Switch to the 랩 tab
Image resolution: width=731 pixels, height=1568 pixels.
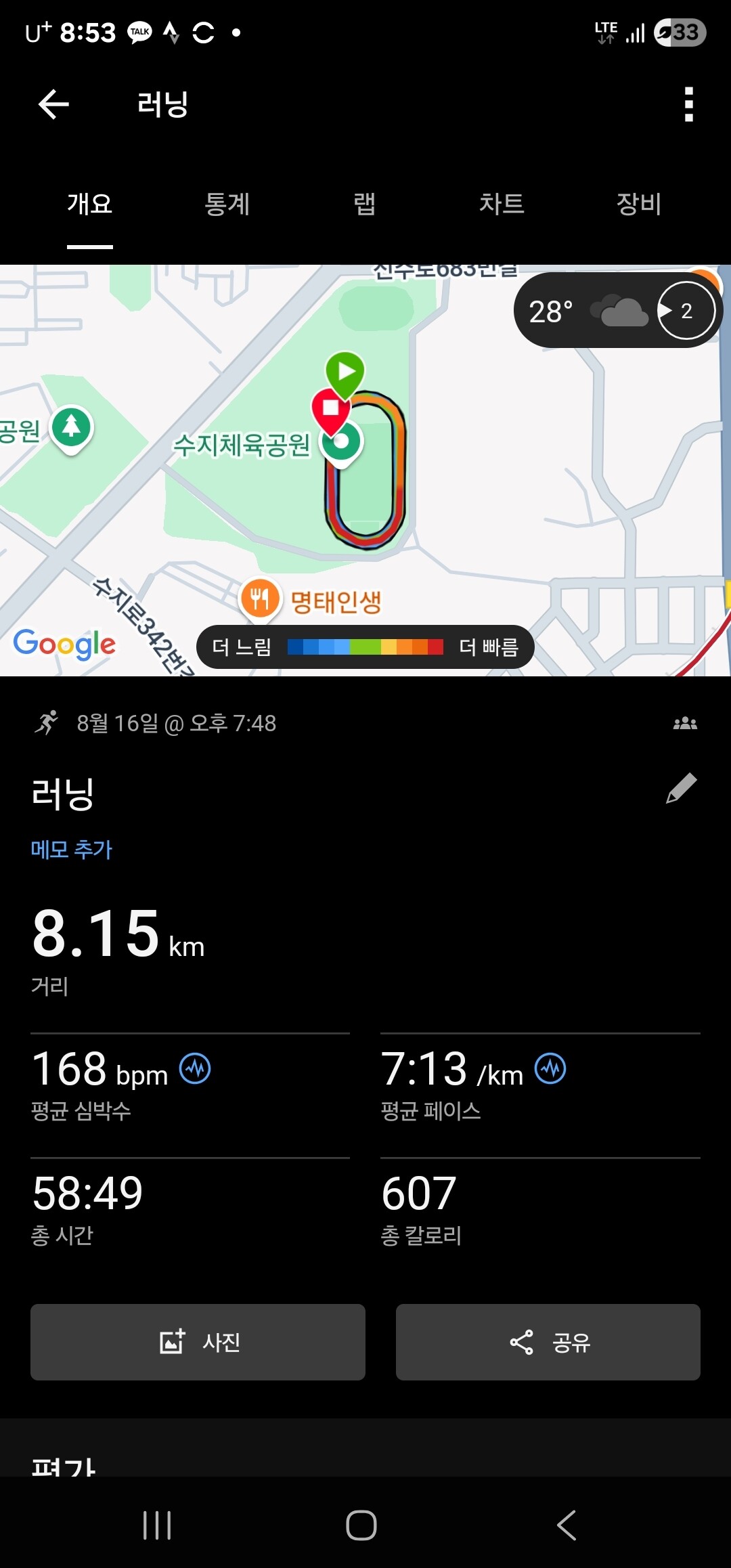pos(364,204)
